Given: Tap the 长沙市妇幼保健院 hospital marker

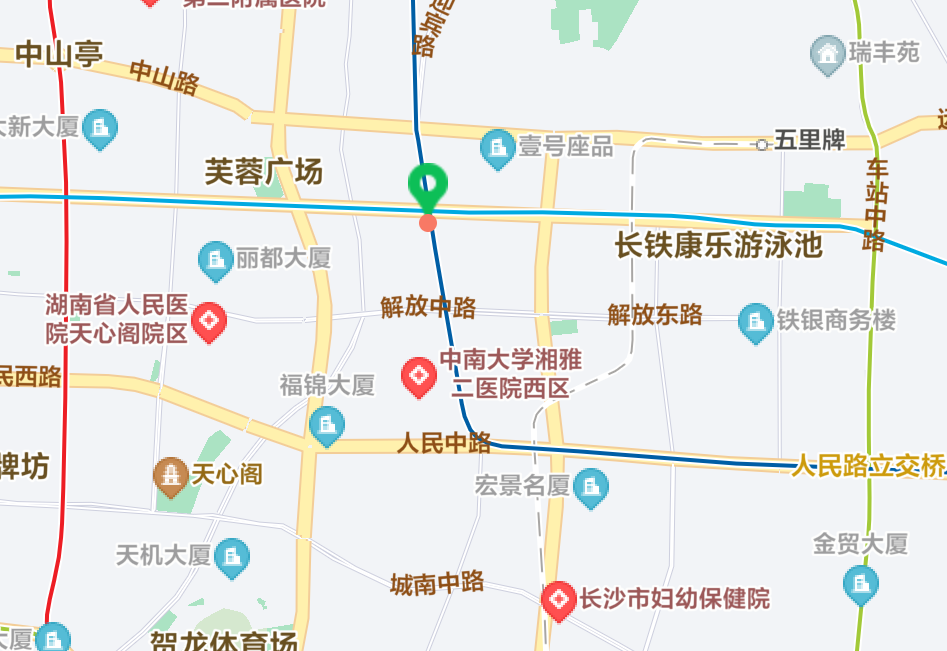Looking at the screenshot, I should click(x=558, y=600).
